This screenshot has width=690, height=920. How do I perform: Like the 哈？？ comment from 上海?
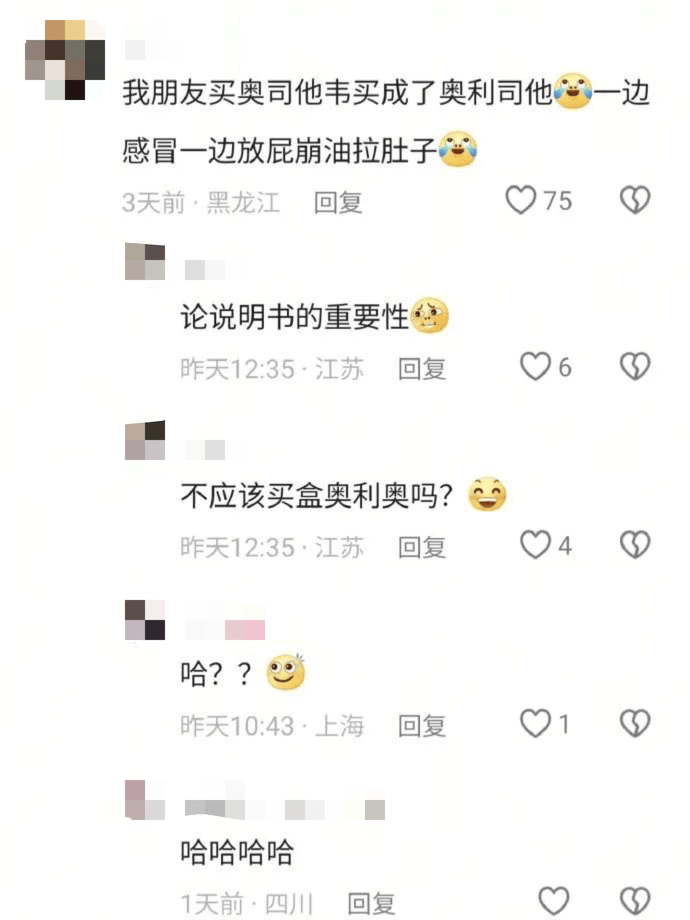point(536,723)
